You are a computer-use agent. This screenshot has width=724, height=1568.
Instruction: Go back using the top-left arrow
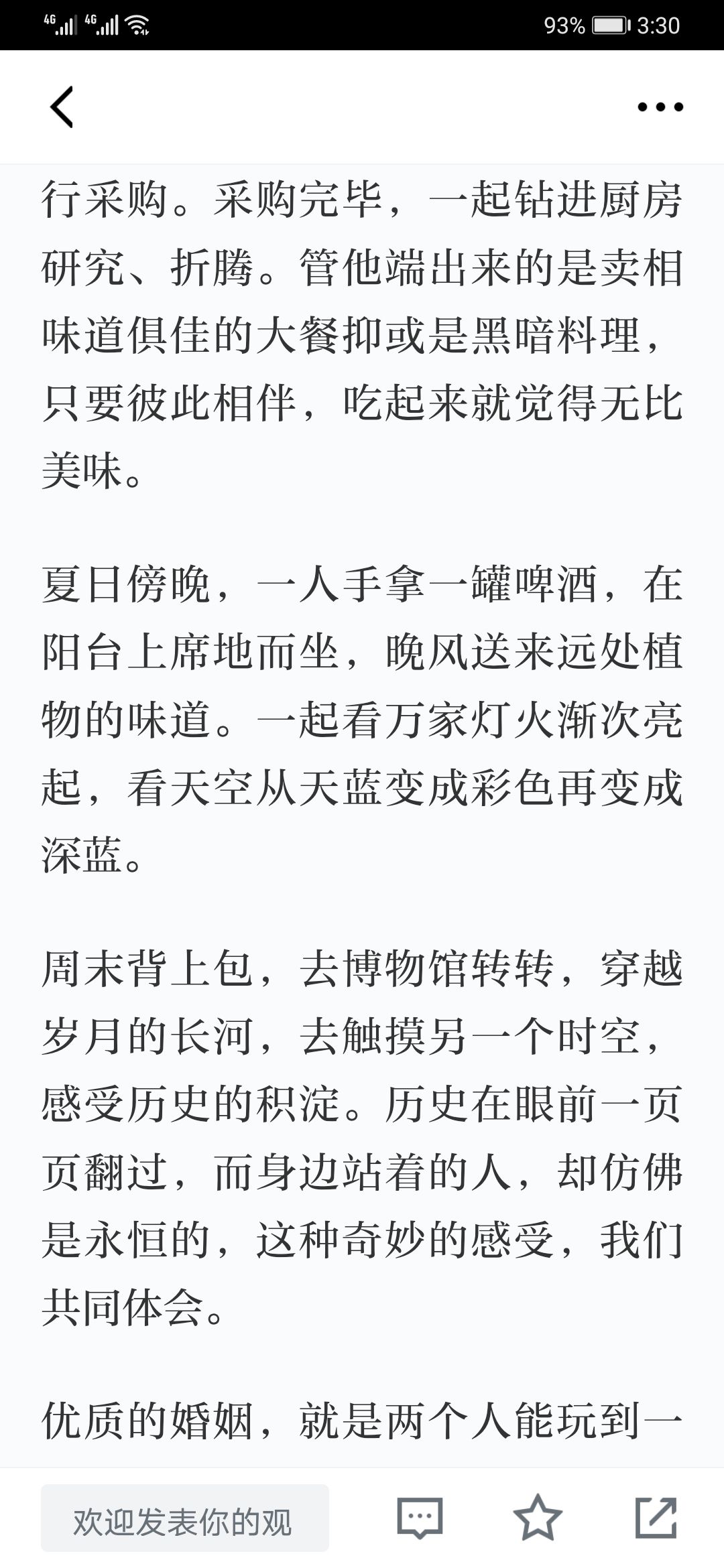point(62,107)
